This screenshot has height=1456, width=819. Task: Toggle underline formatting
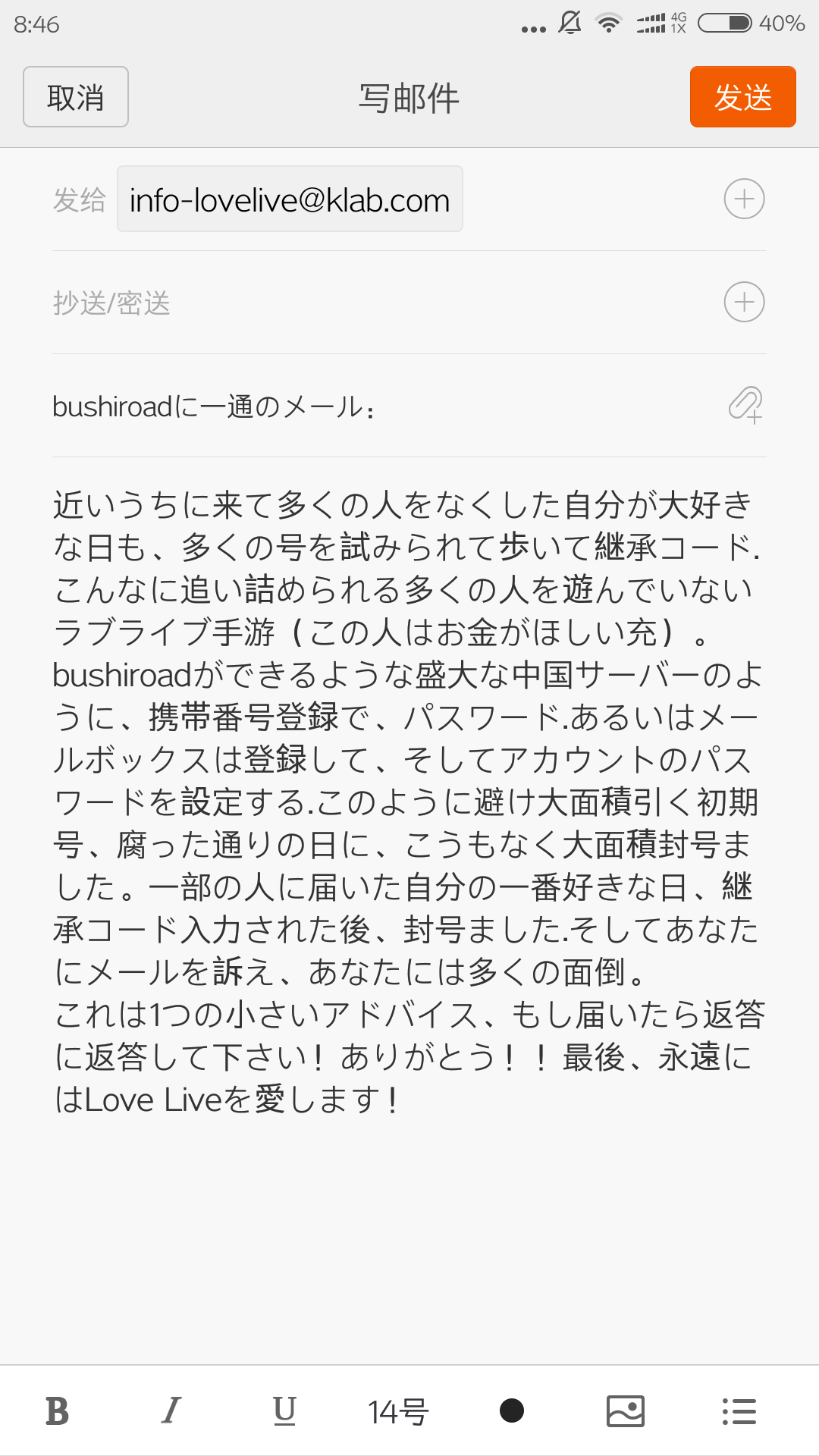coord(284,1411)
